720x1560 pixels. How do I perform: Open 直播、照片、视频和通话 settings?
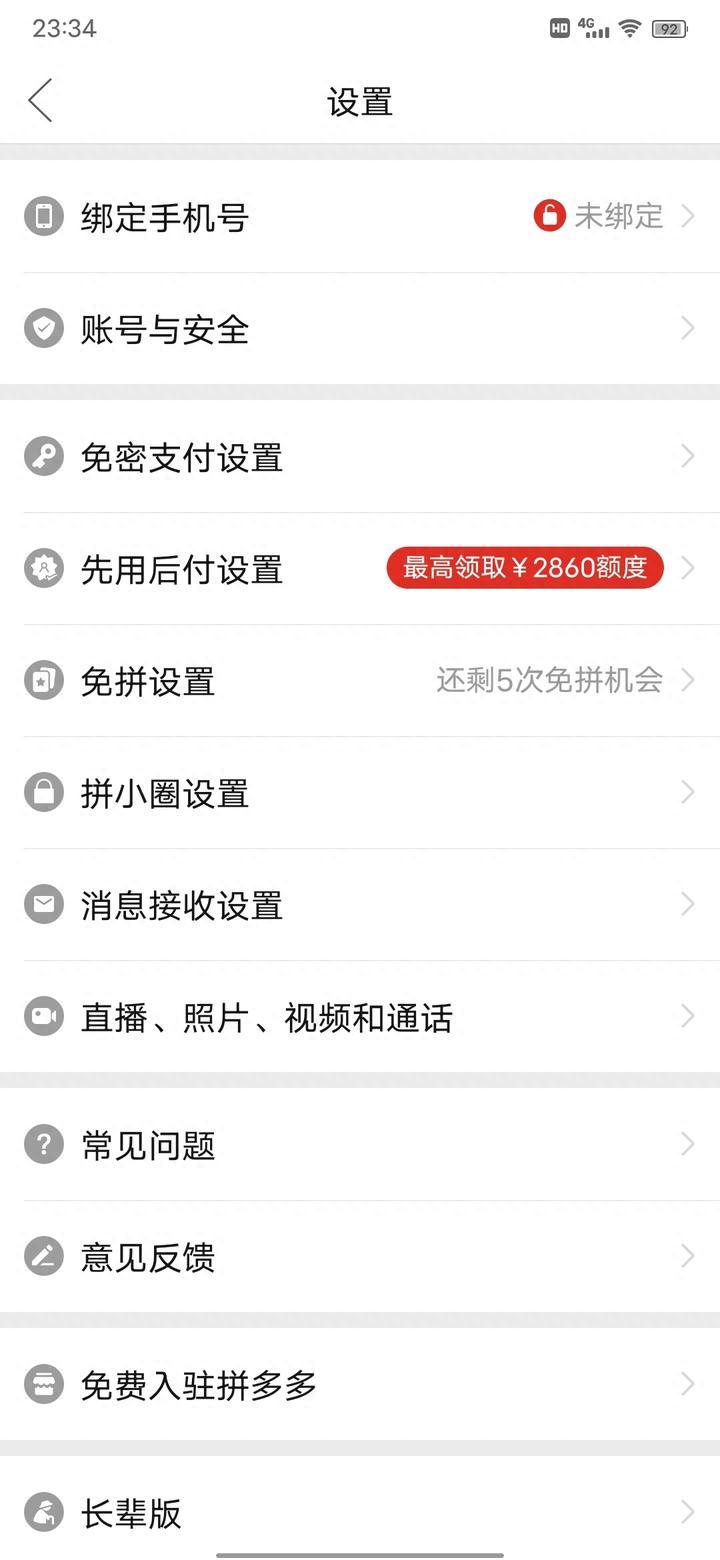pos(360,1017)
